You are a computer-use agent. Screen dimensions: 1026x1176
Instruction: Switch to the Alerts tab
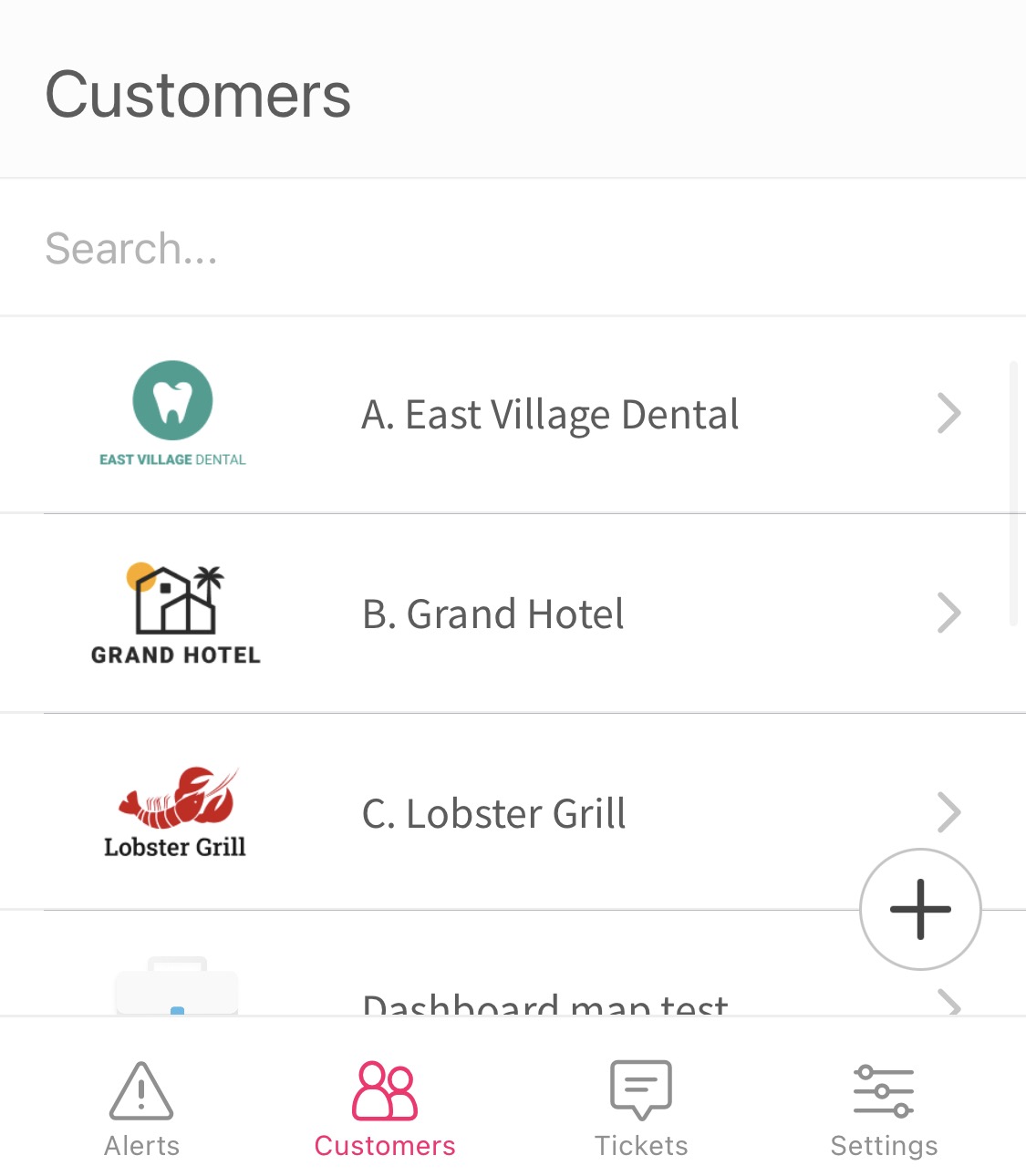(141, 1109)
